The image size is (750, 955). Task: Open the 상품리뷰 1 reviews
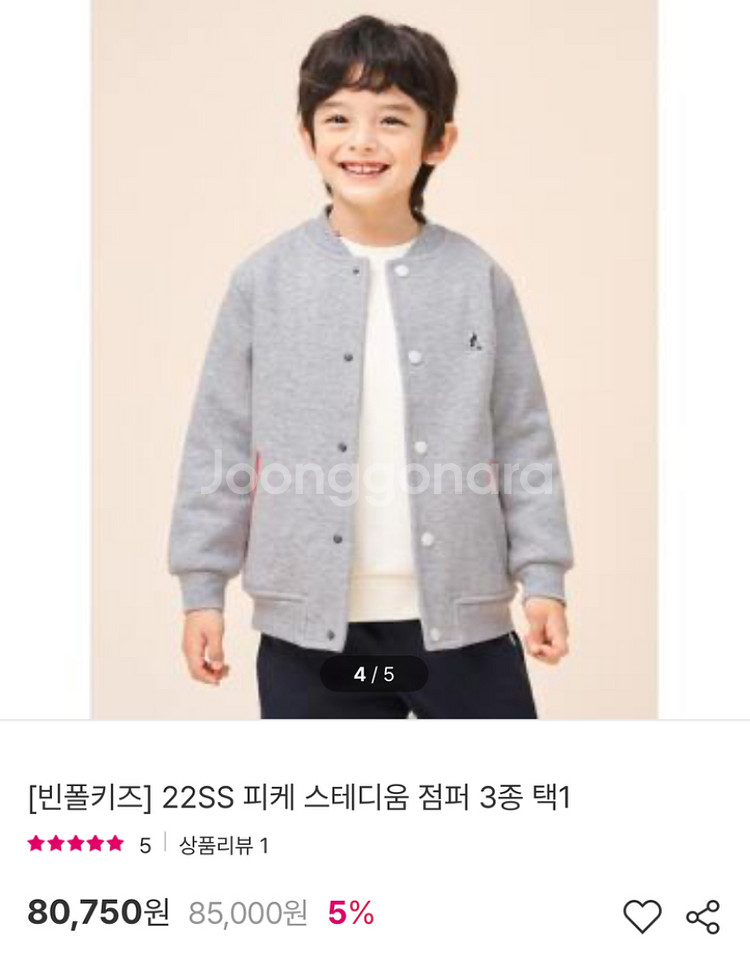click(x=224, y=845)
